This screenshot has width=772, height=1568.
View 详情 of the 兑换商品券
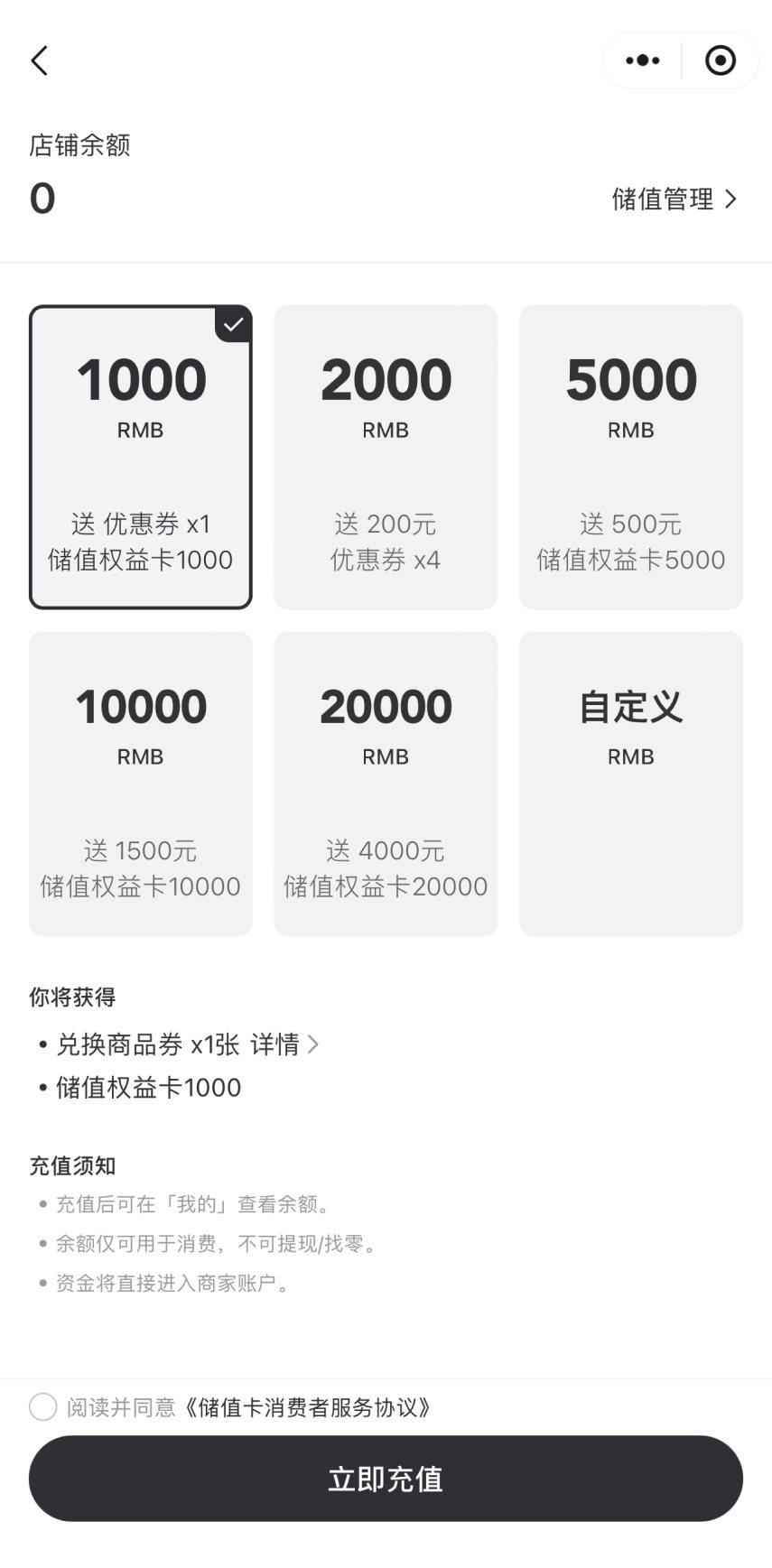click(284, 1044)
